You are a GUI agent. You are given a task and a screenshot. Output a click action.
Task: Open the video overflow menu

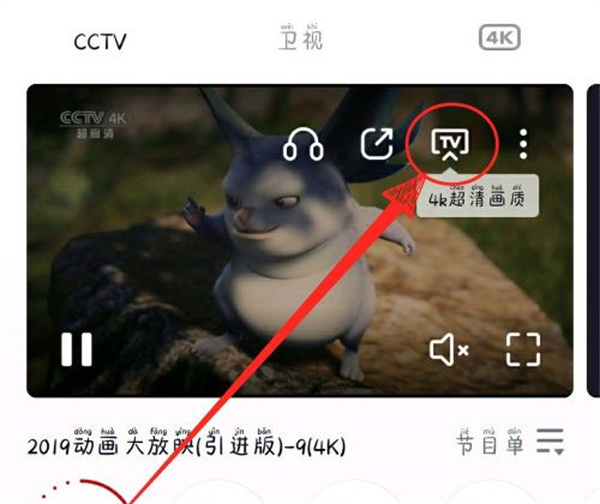tap(523, 145)
